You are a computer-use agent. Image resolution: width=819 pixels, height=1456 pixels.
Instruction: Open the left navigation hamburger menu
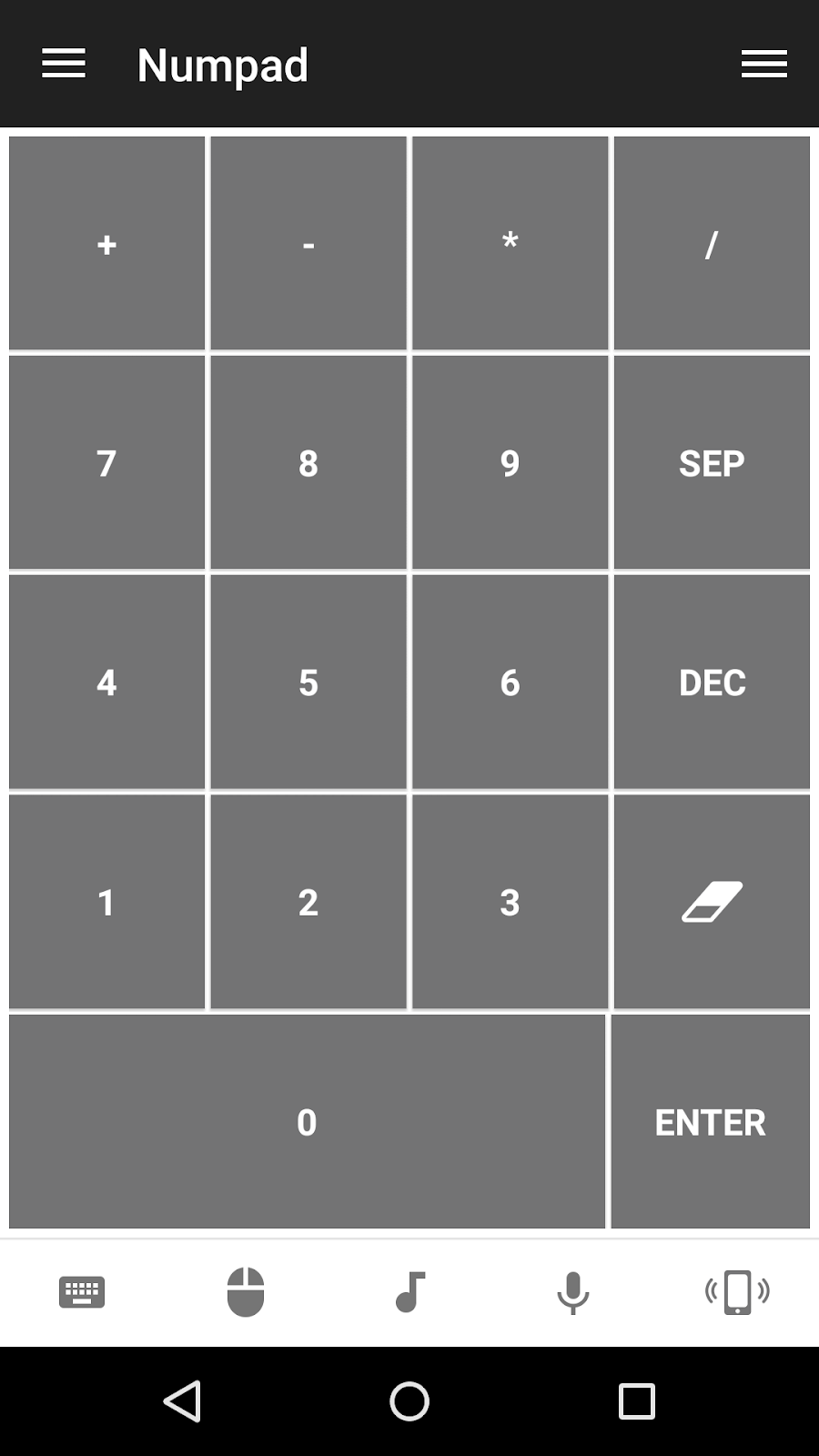tap(63, 64)
